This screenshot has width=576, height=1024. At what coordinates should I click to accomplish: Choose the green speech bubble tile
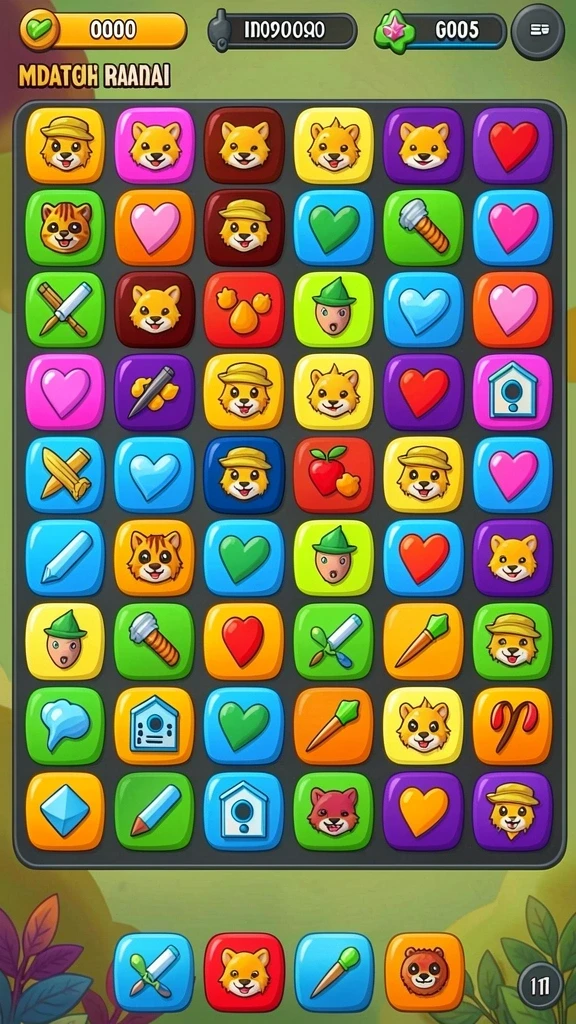pos(65,725)
